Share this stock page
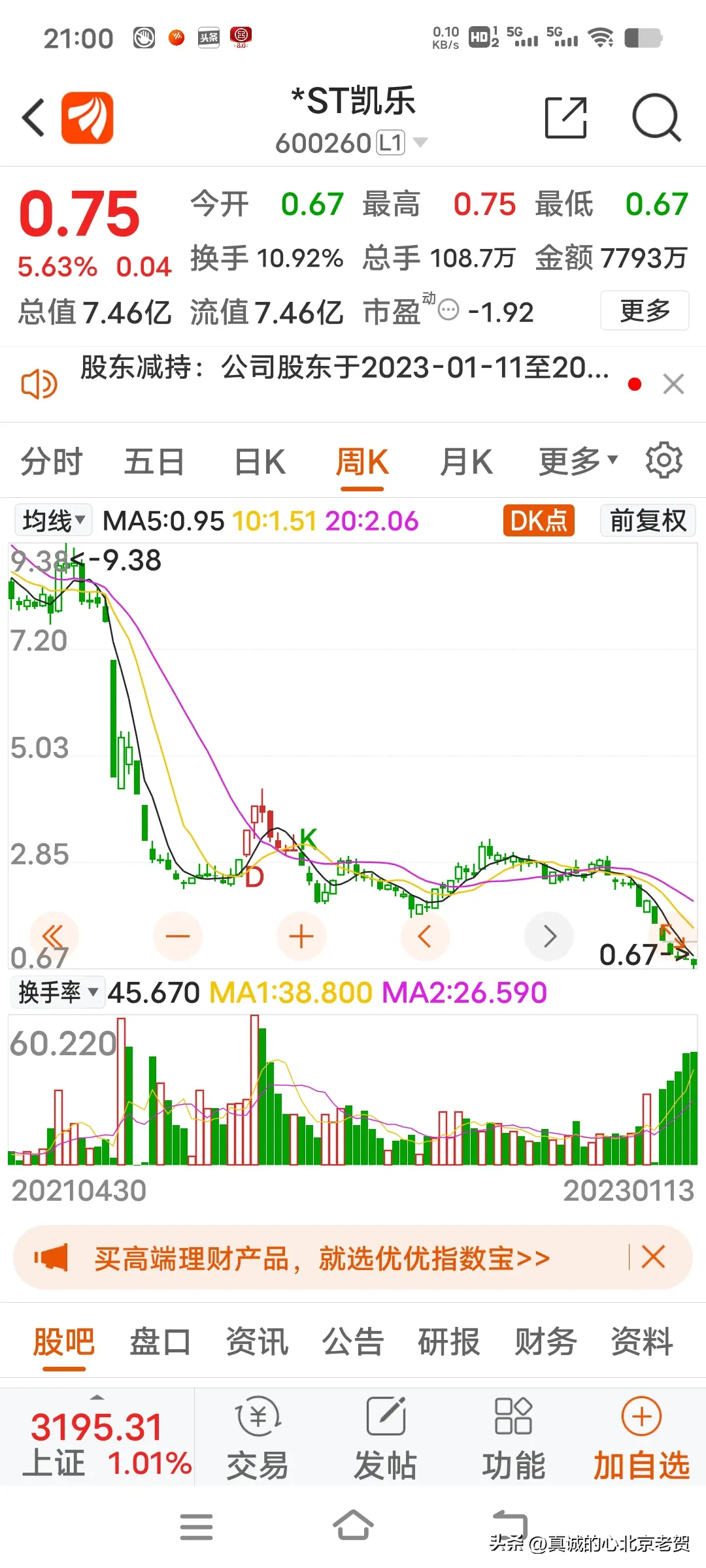The height and width of the screenshot is (1568, 706). click(x=565, y=118)
